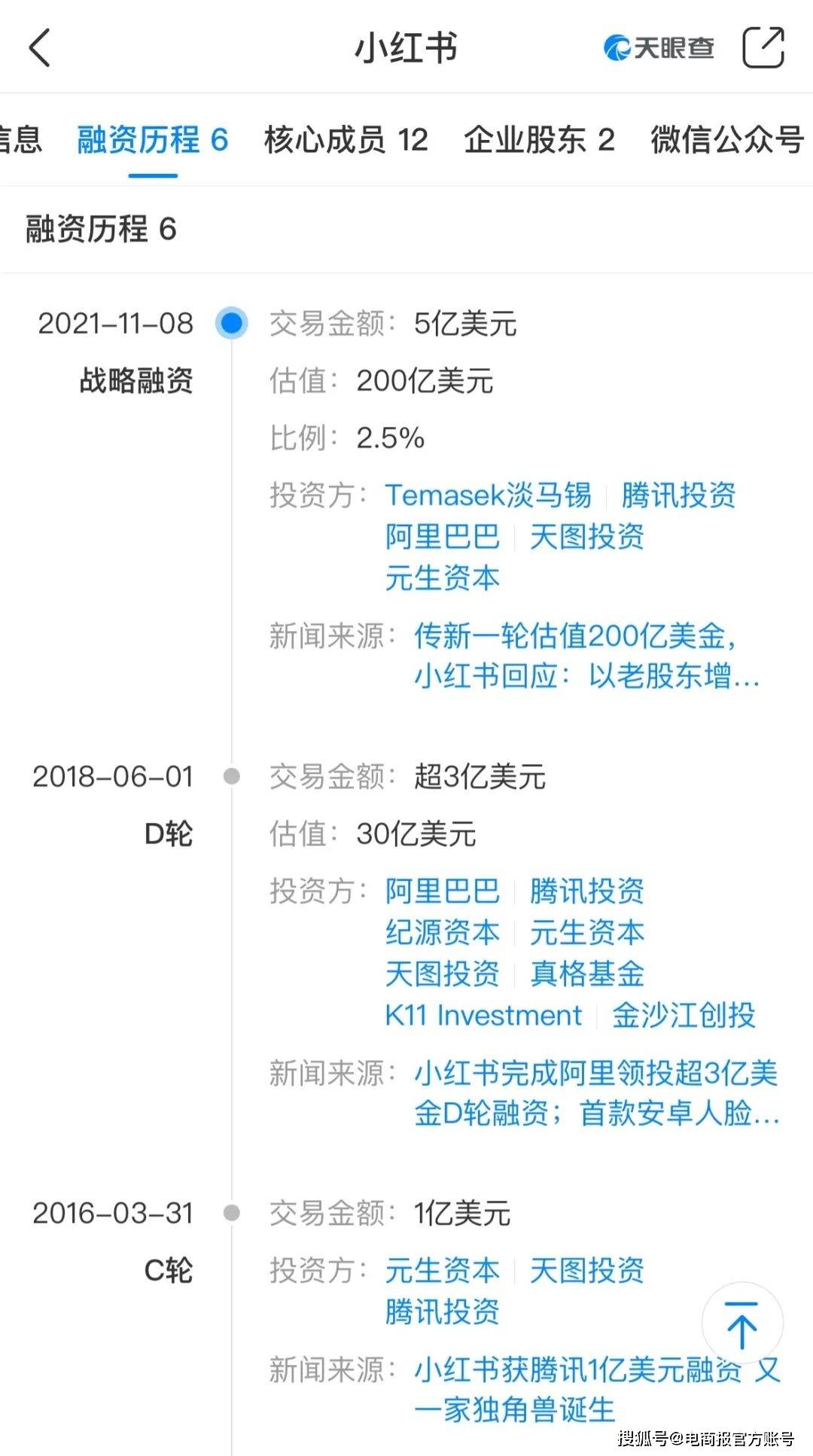Tap the back-to-top arrow button
This screenshot has height=1456, width=813.
coord(742,1323)
